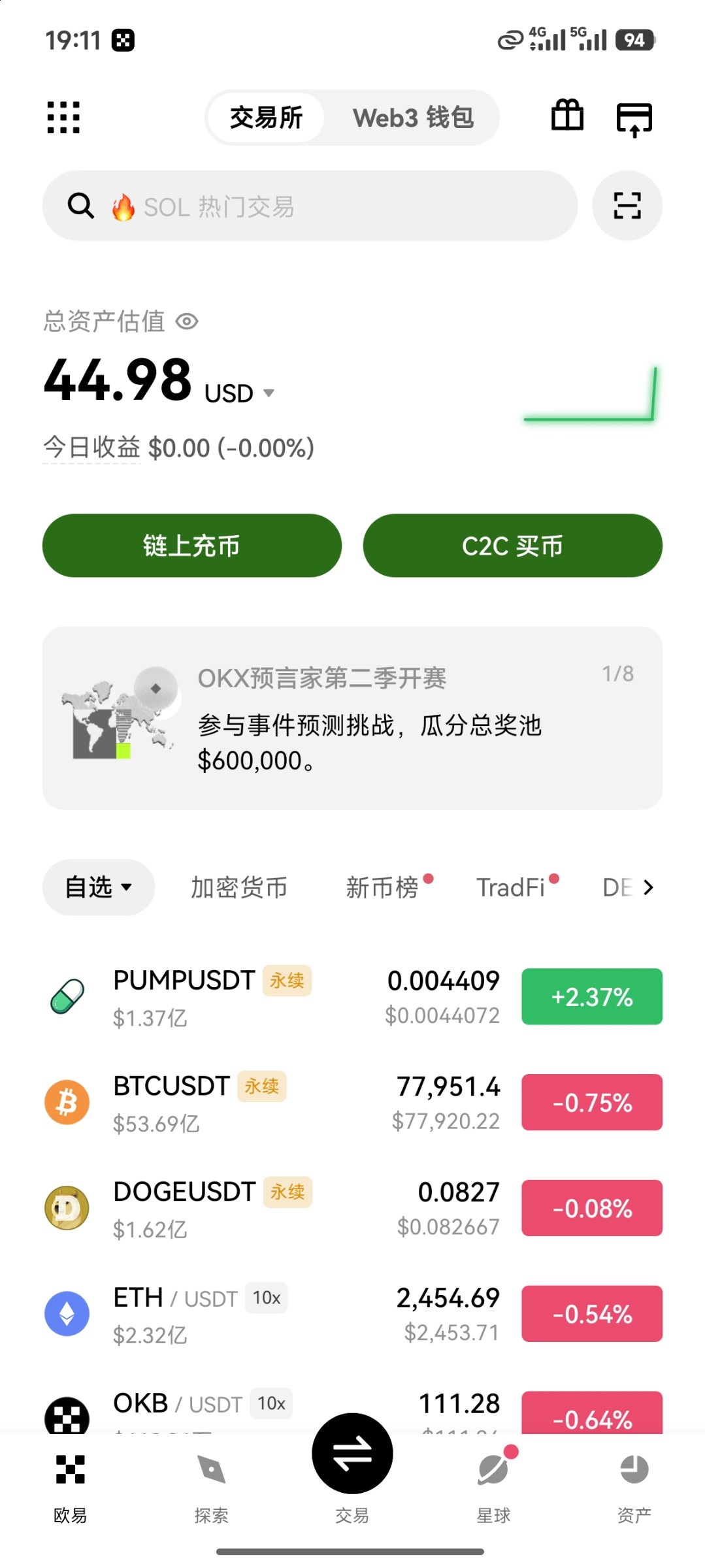Switch to the 加密货币 tab
The image size is (705, 1568).
pyautogui.click(x=239, y=888)
